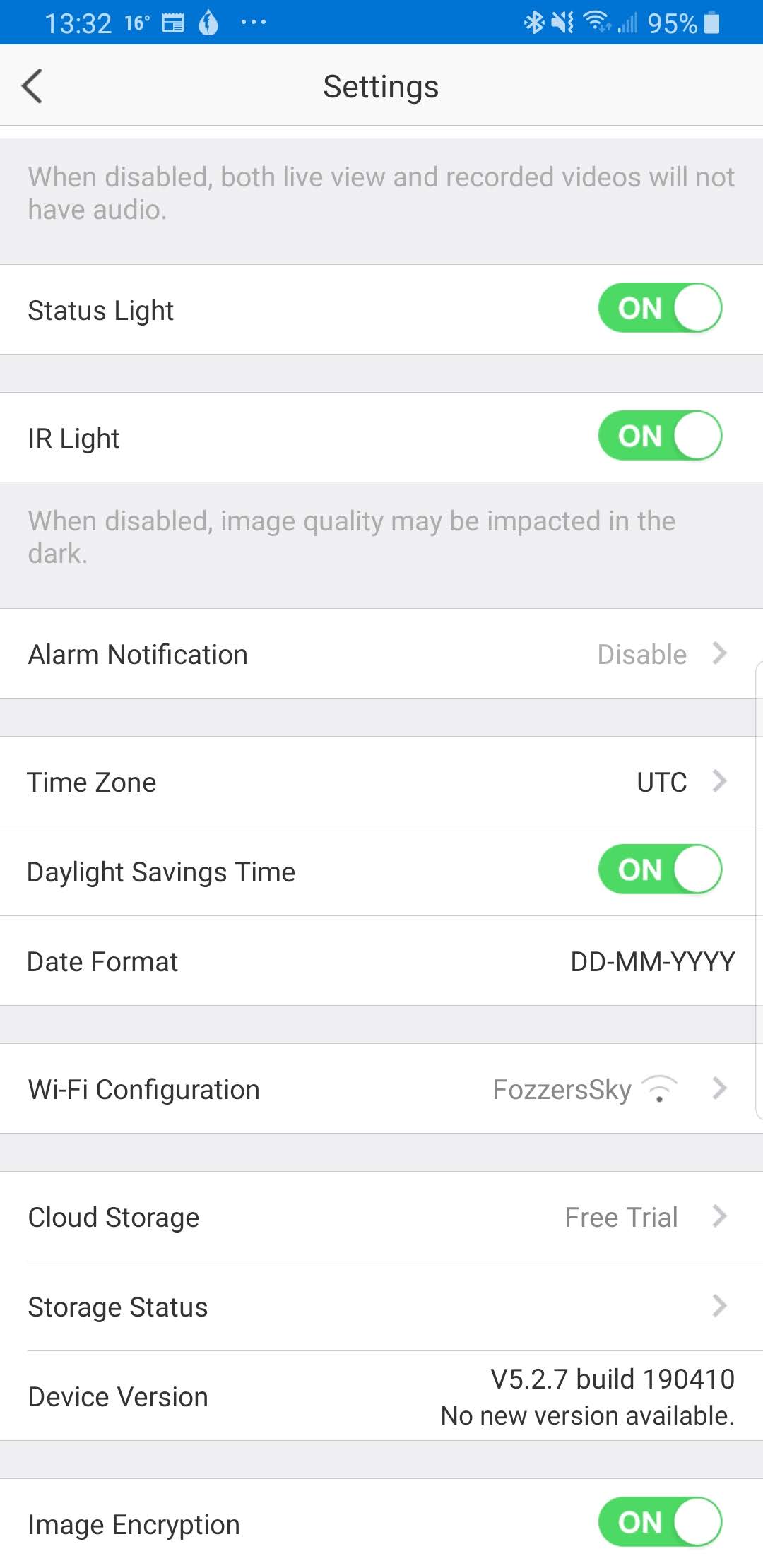Open Wi-Fi Configuration for FozzersSky

381,1089
